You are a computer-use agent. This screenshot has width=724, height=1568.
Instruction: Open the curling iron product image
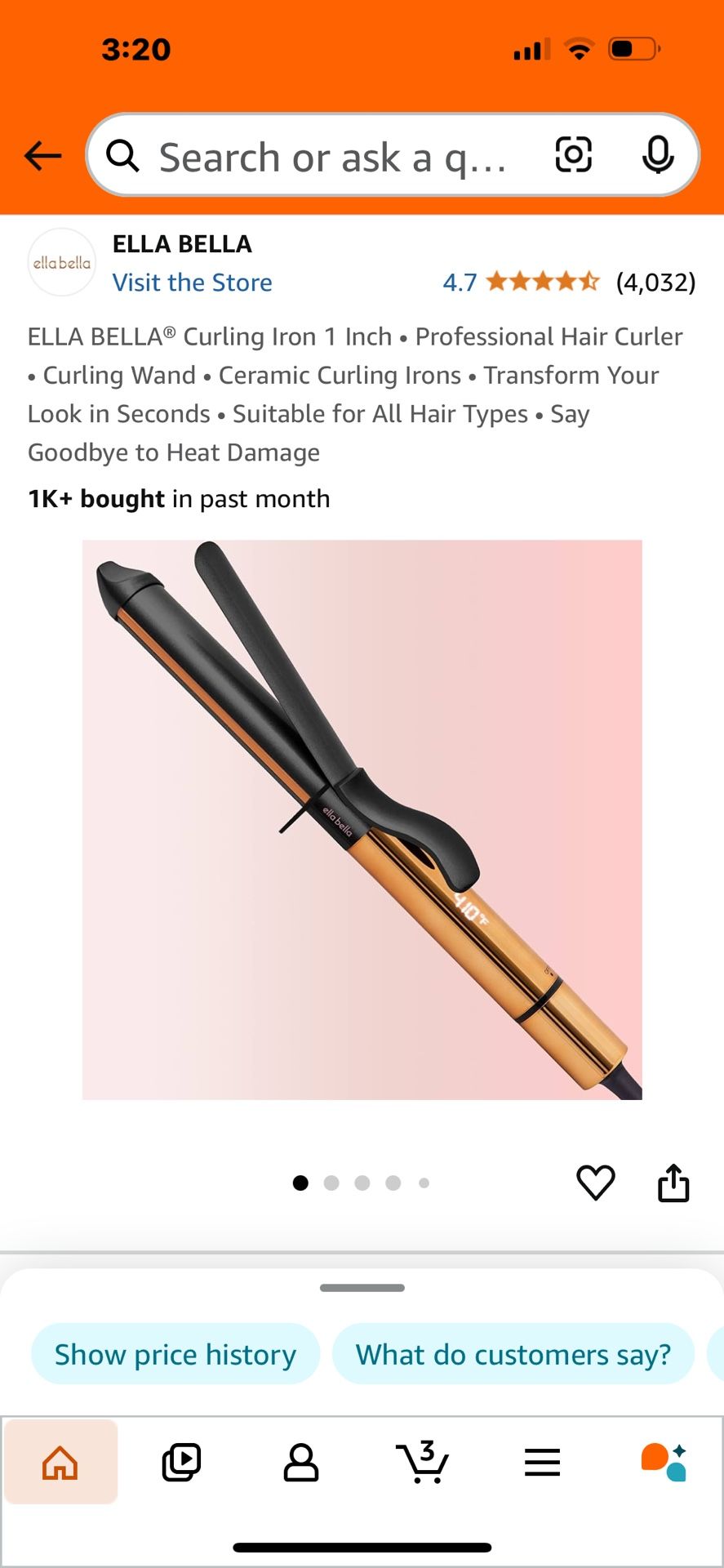point(362,819)
